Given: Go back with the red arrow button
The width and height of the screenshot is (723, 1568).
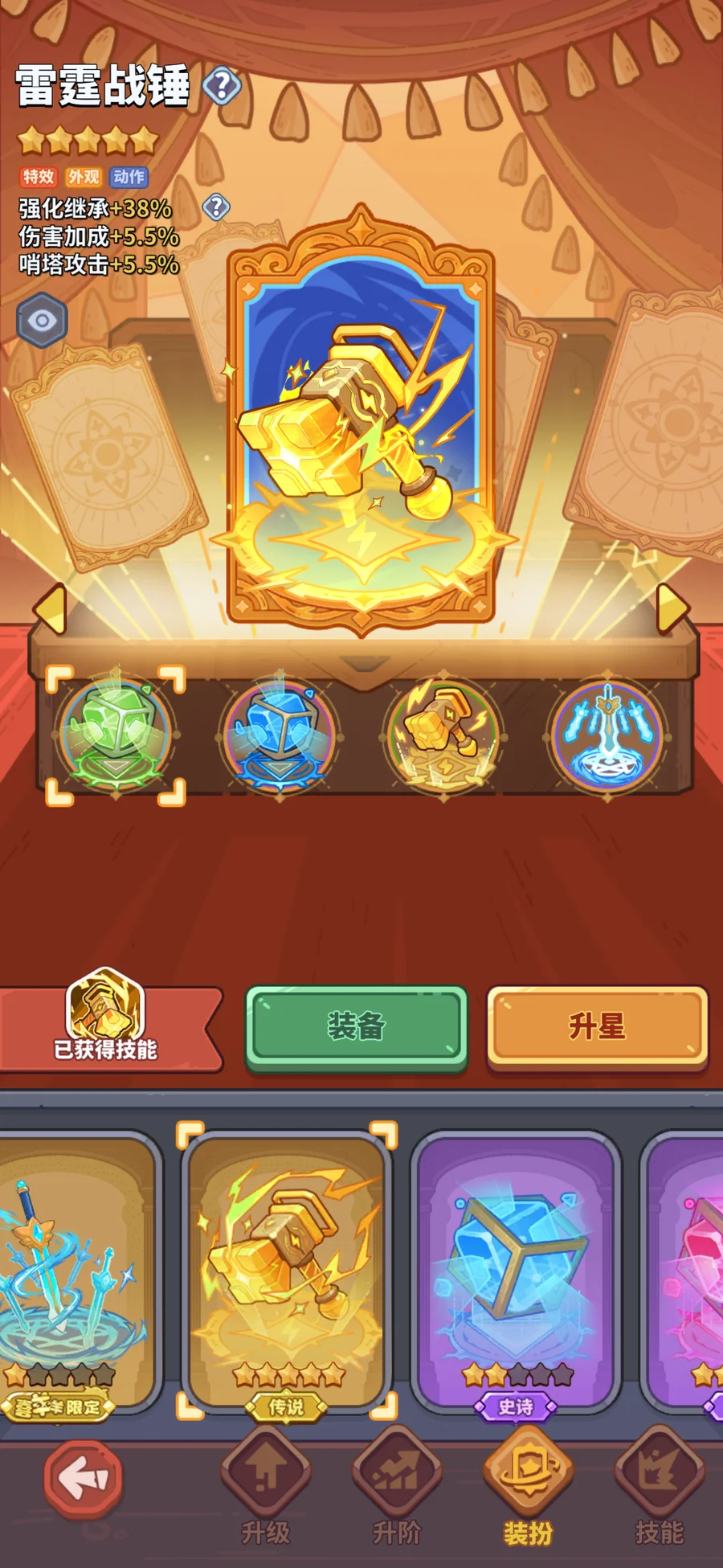Looking at the screenshot, I should pyautogui.click(x=83, y=1478).
